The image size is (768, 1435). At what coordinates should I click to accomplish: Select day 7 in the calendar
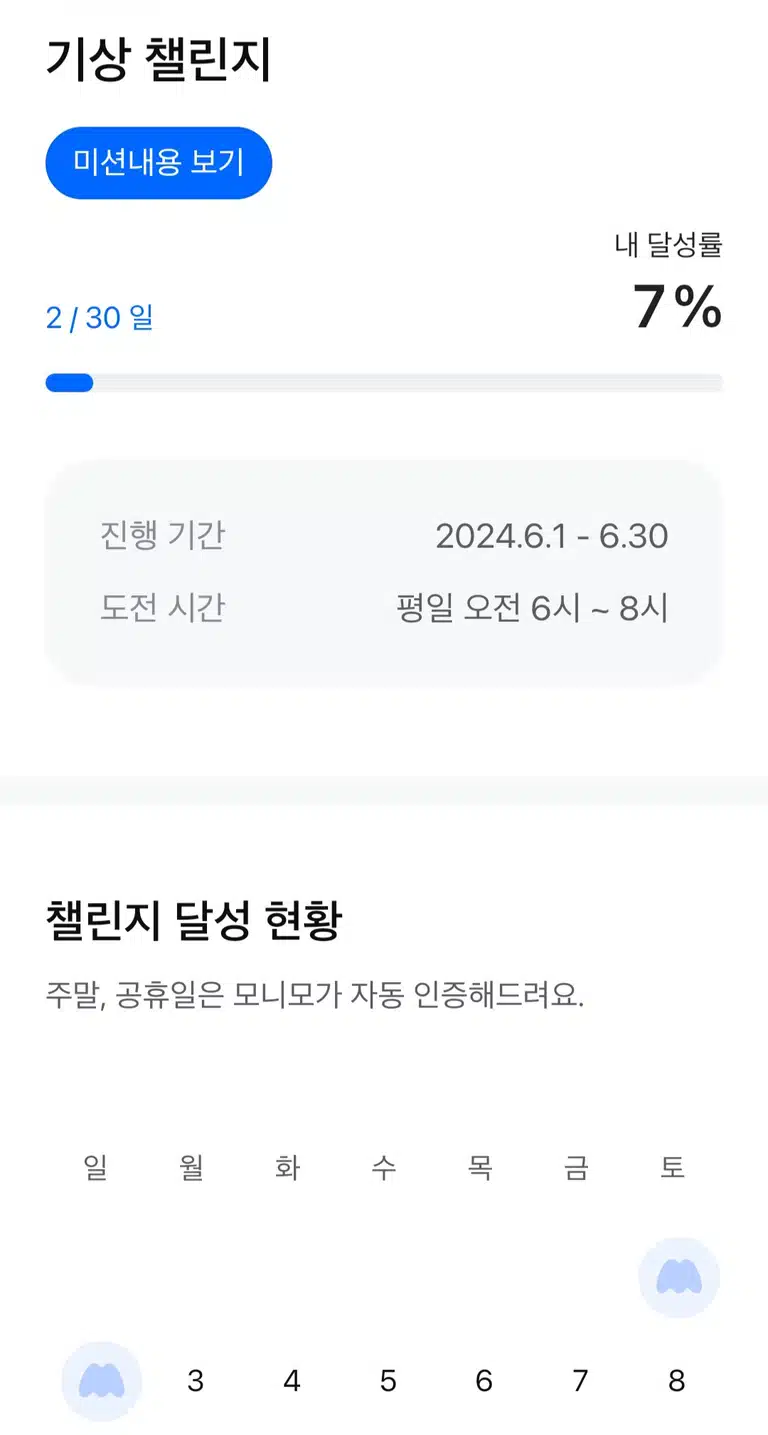[x=580, y=1382]
